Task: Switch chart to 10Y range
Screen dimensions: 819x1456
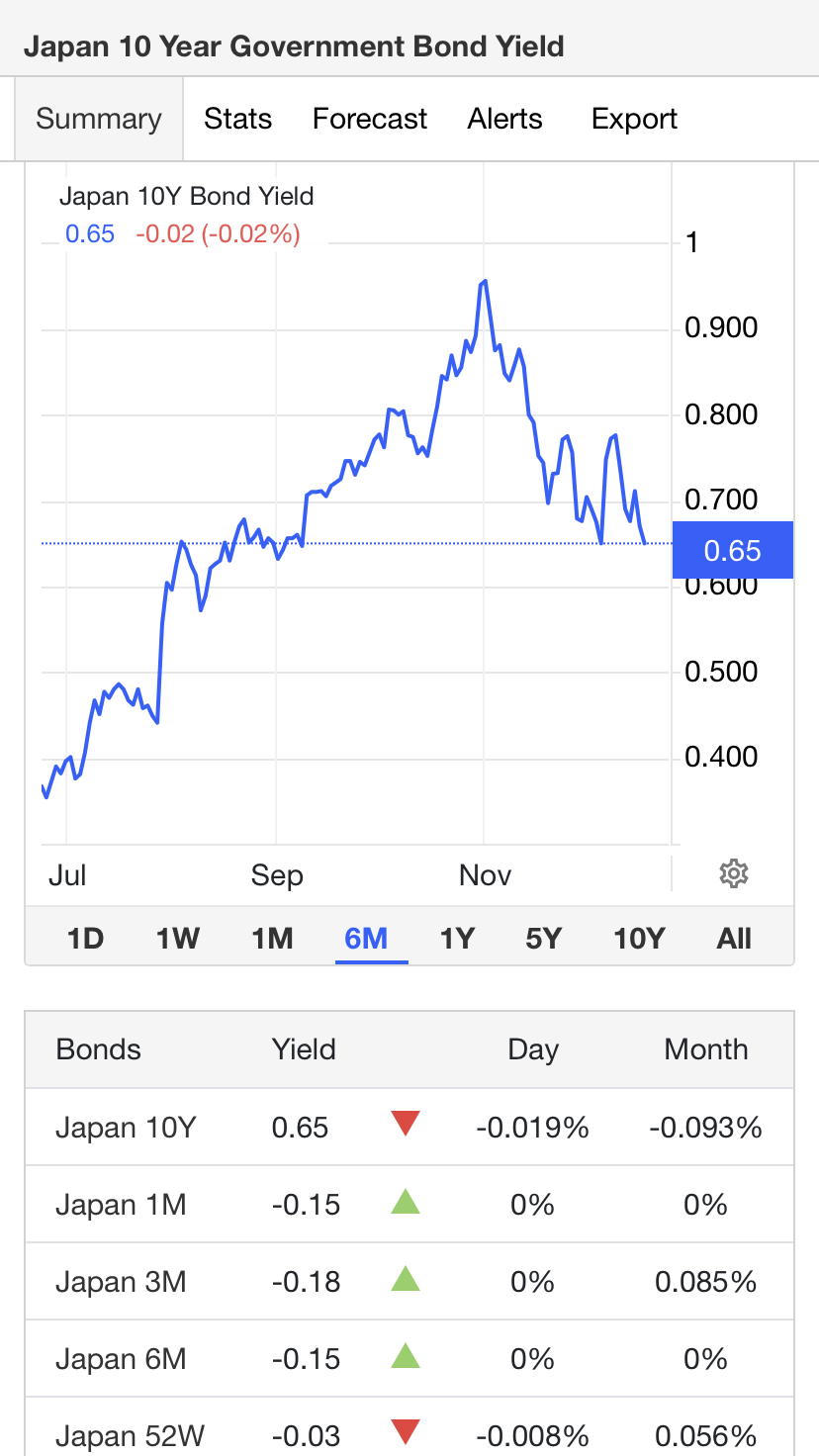Action: [639, 937]
